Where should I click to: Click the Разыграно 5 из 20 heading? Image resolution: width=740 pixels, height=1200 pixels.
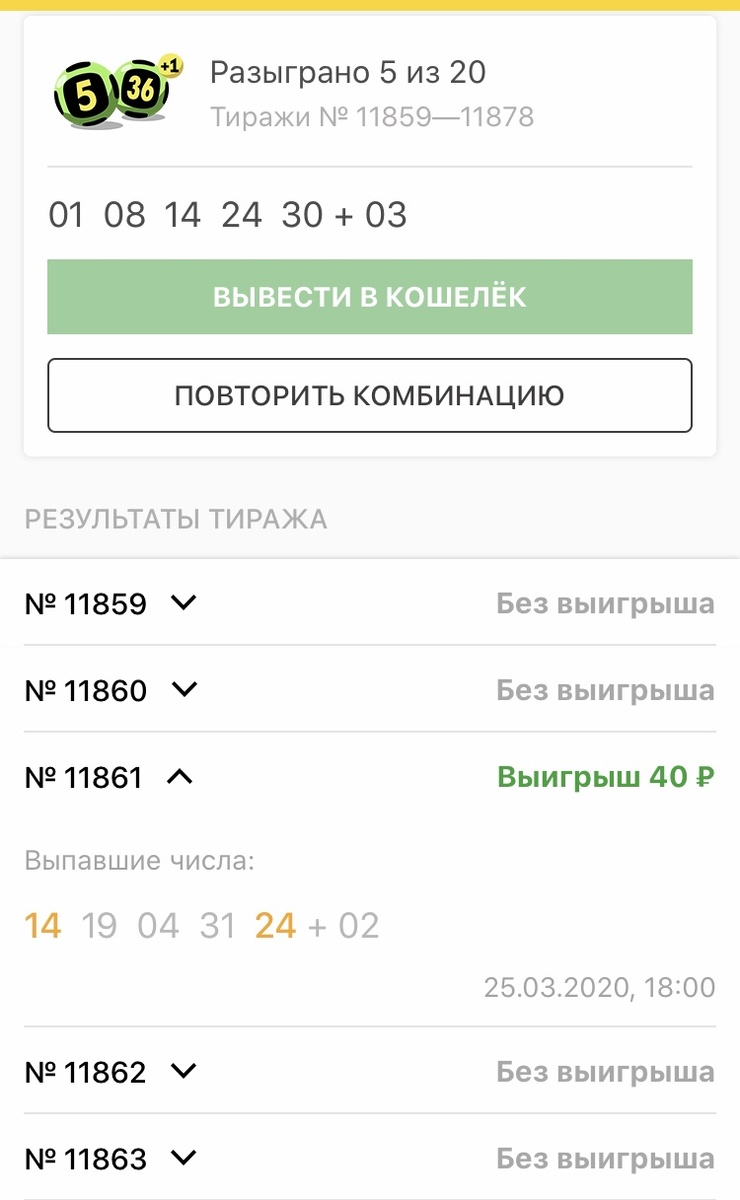[346, 72]
